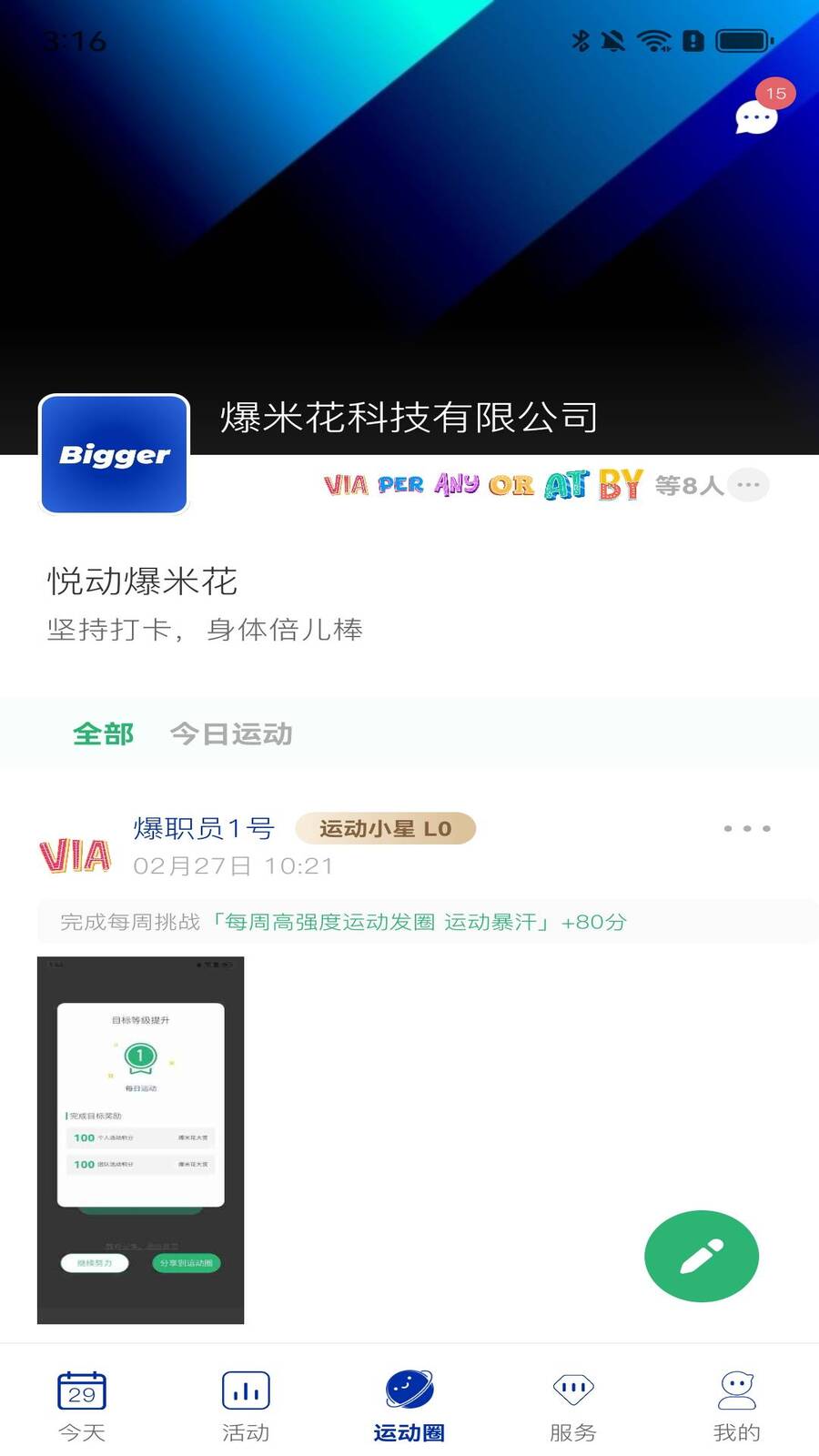This screenshot has width=819, height=1456.
Task: Open the 每周高强度运动发圈 challenge link
Action: click(380, 922)
